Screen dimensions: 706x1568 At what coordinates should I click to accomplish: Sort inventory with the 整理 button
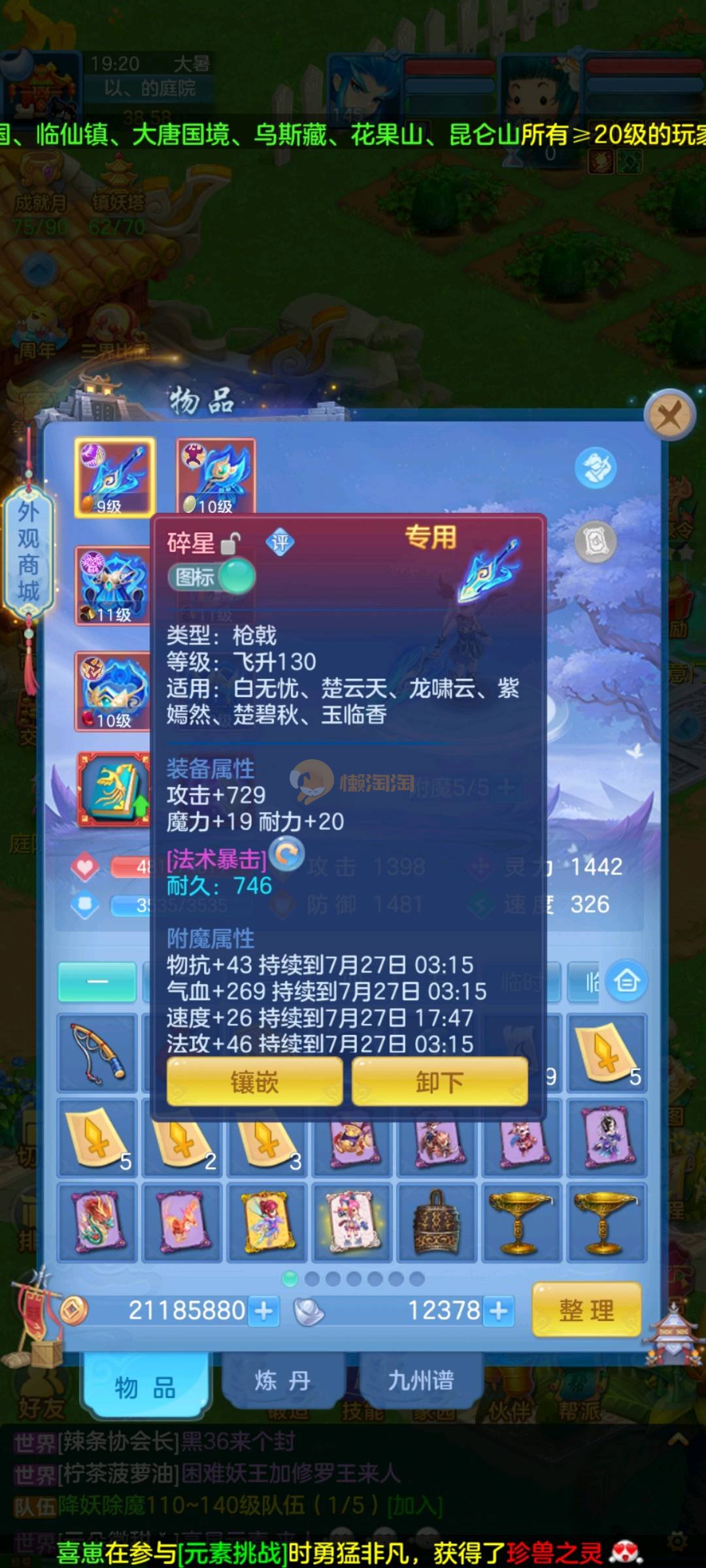point(586,1311)
